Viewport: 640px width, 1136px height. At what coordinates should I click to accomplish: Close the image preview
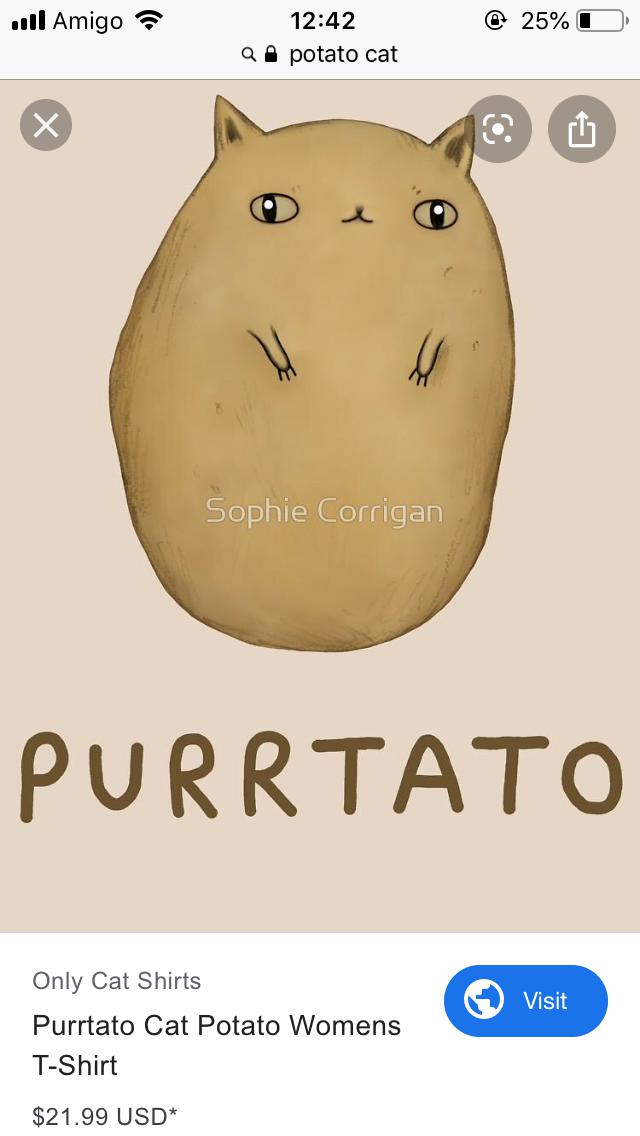[46, 126]
